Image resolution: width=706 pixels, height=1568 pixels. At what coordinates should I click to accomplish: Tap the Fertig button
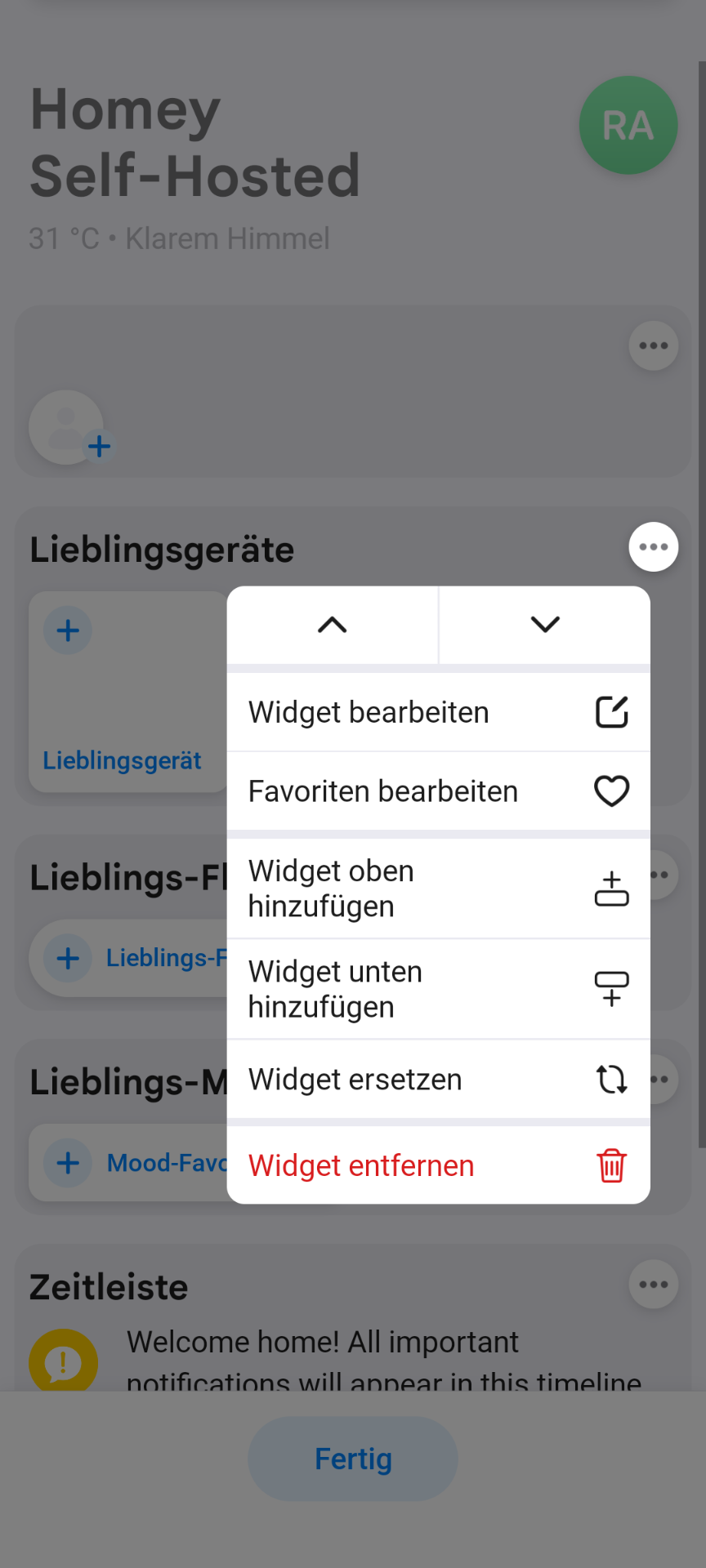(353, 1459)
